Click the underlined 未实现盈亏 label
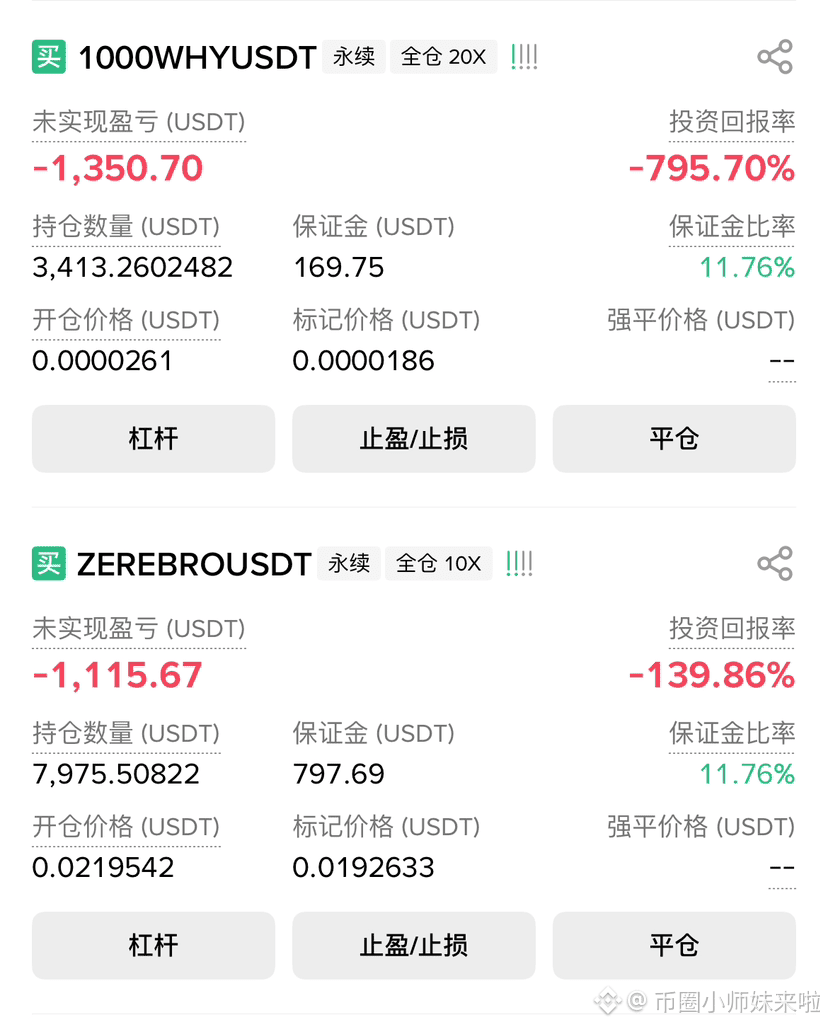The image size is (828, 1027). point(138,122)
